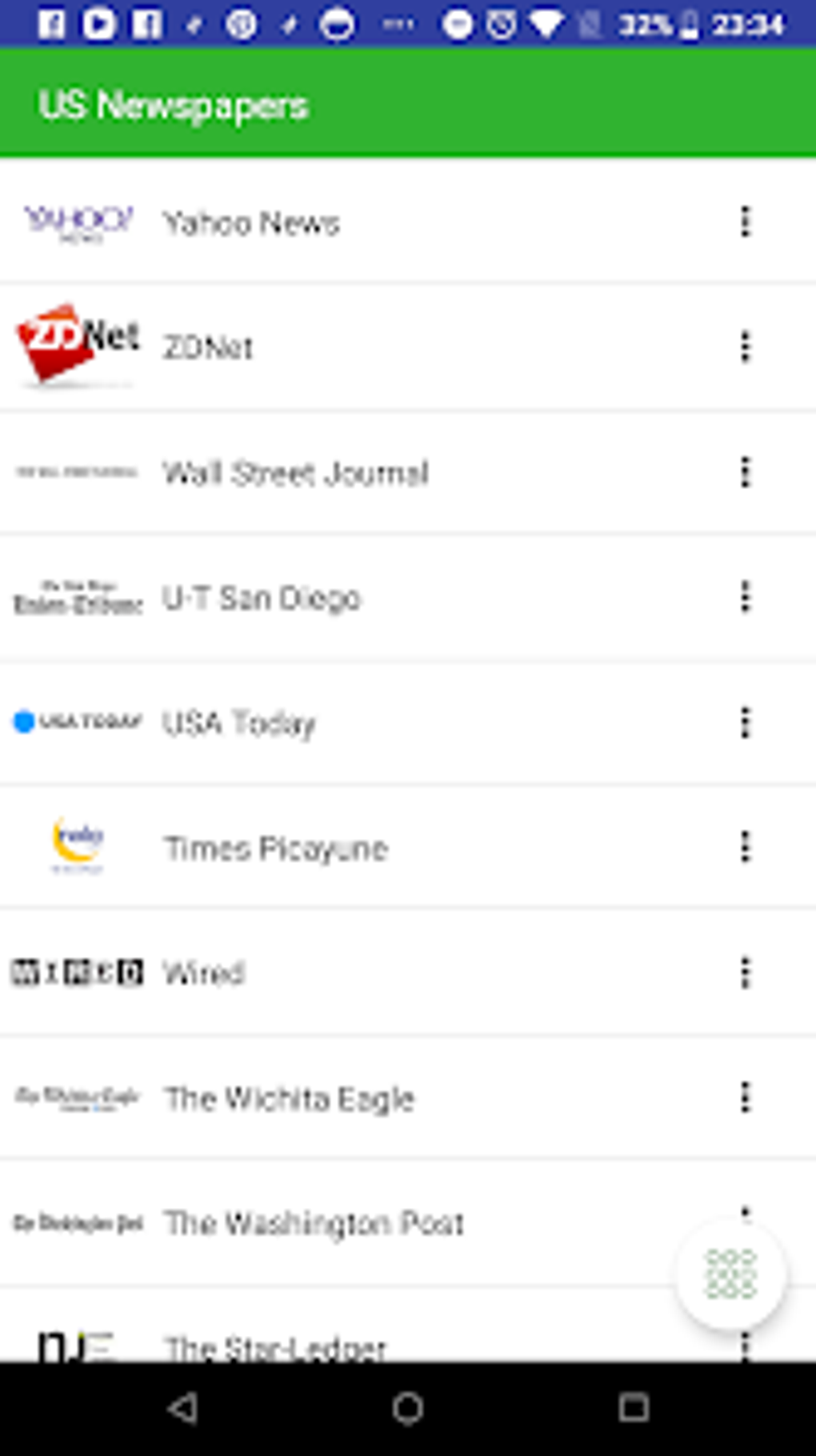This screenshot has height=1456, width=816.
Task: Tap the Wall Street Journal masthead icon
Action: click(x=78, y=472)
